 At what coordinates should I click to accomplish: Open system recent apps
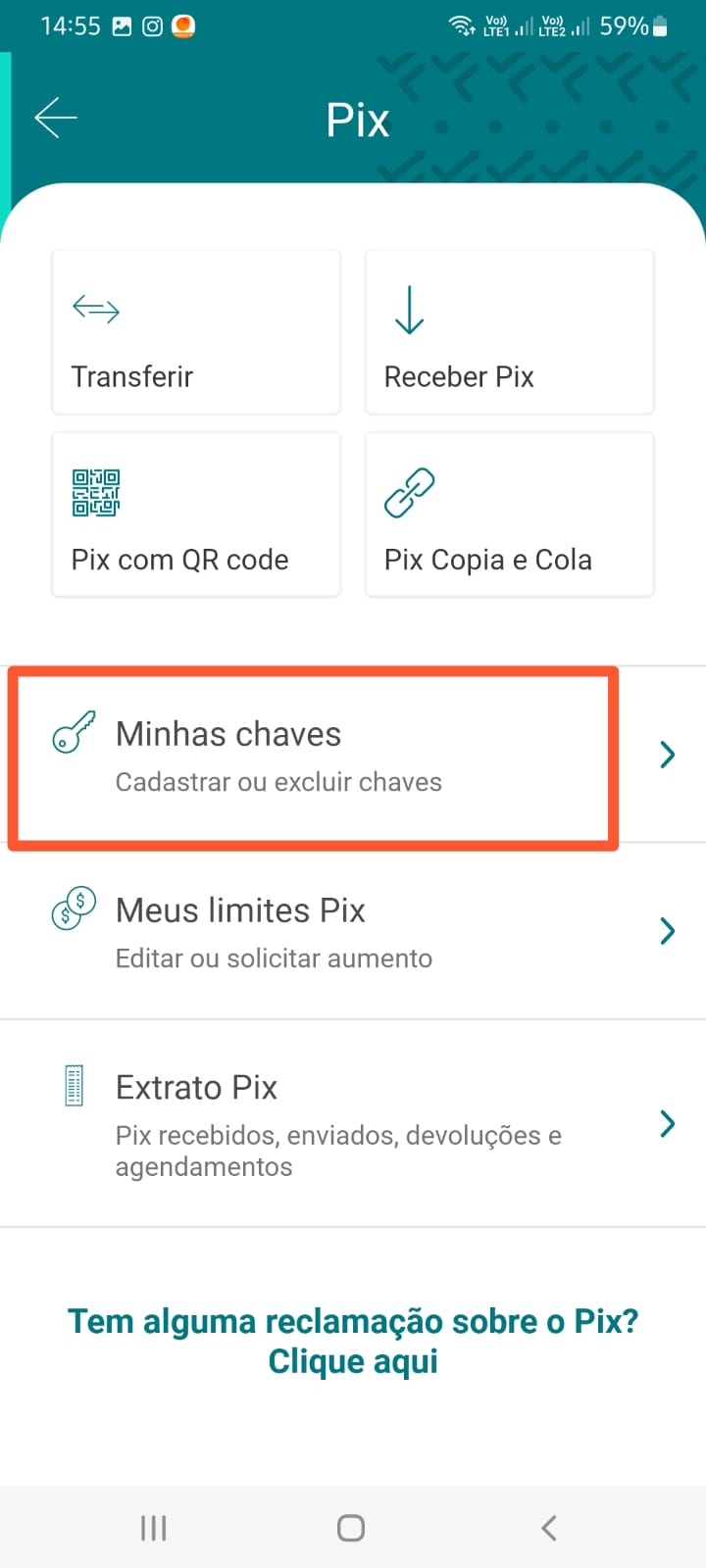click(x=154, y=1528)
